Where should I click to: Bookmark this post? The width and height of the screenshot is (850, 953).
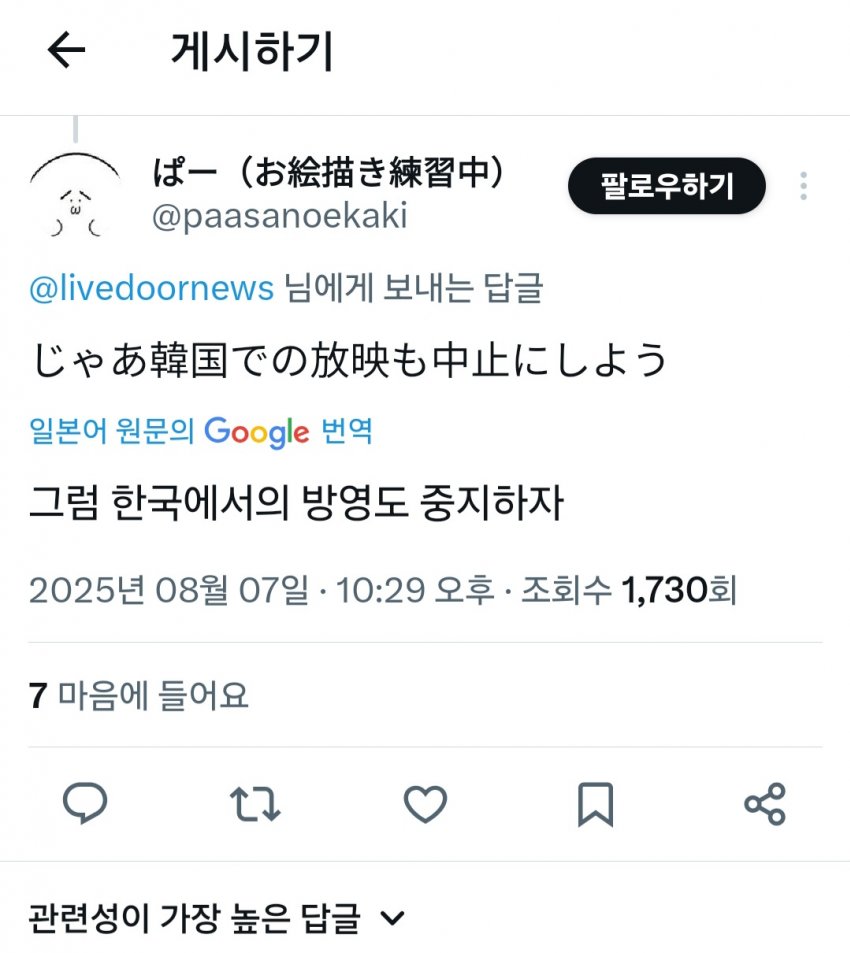tap(595, 804)
